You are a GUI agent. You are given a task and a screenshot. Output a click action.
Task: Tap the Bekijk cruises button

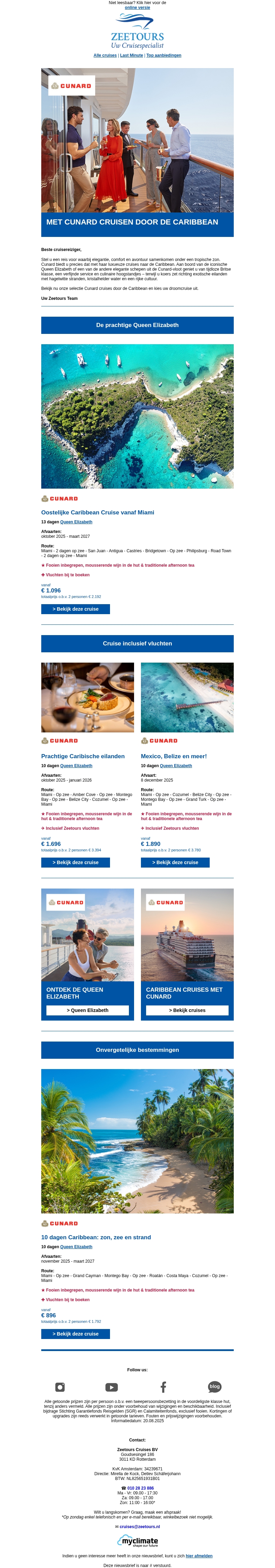(x=187, y=1011)
